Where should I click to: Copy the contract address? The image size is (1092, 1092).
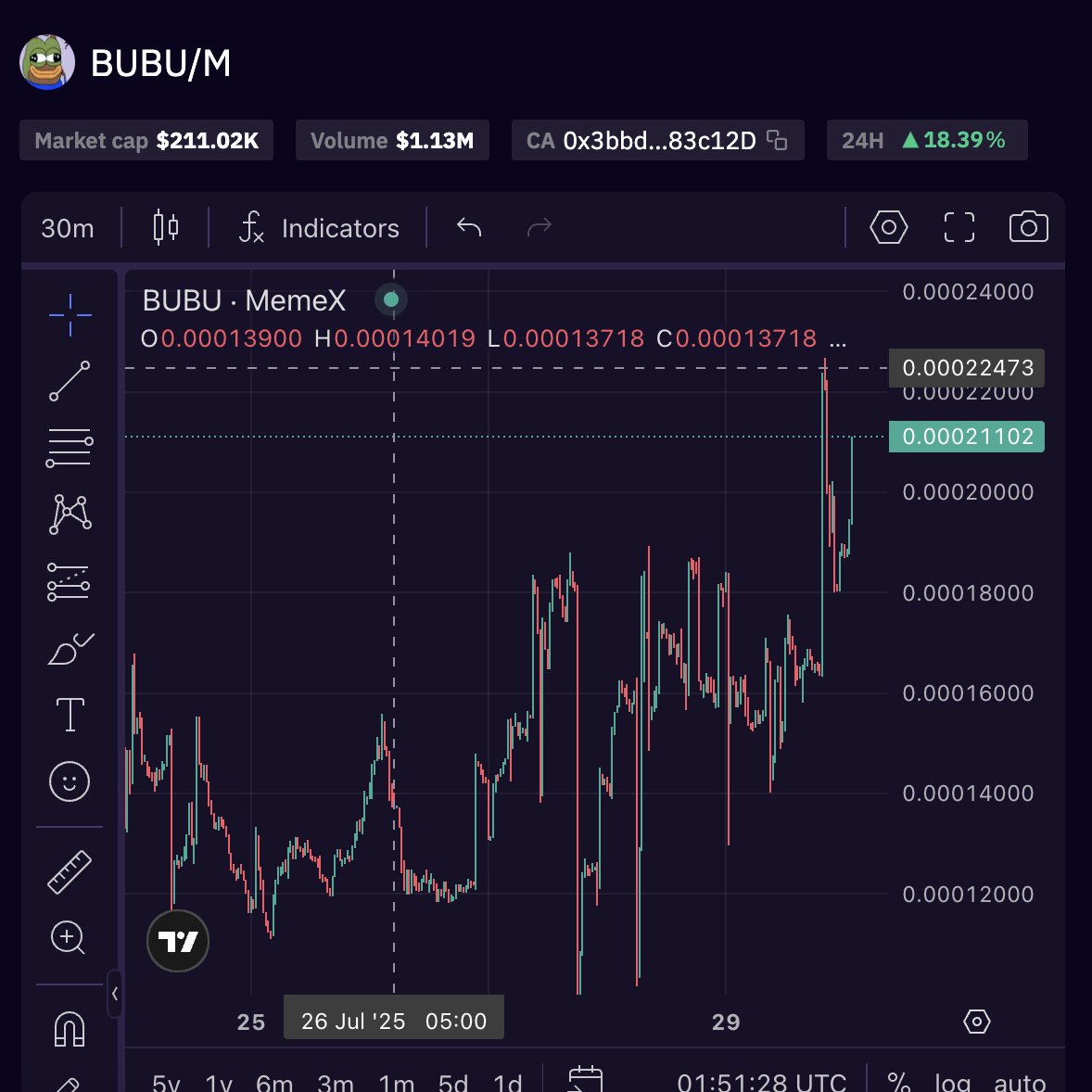(x=777, y=141)
